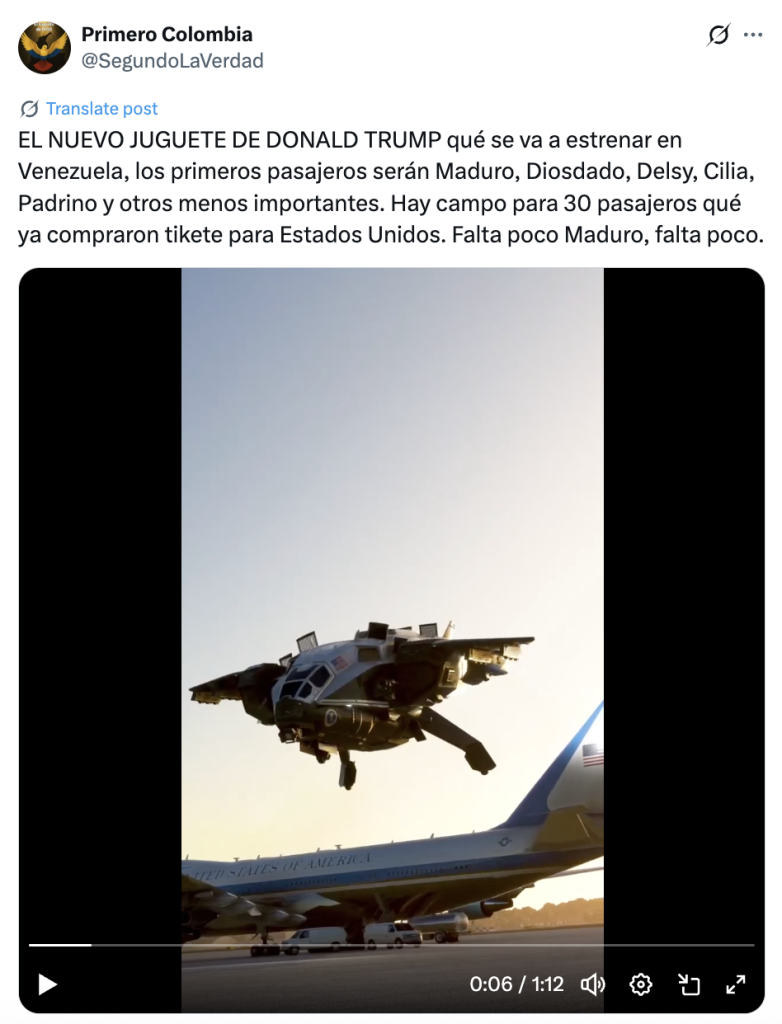Viewport: 782px width, 1024px height.
Task: Open the post's three-dot overflow menu
Action: (x=753, y=36)
